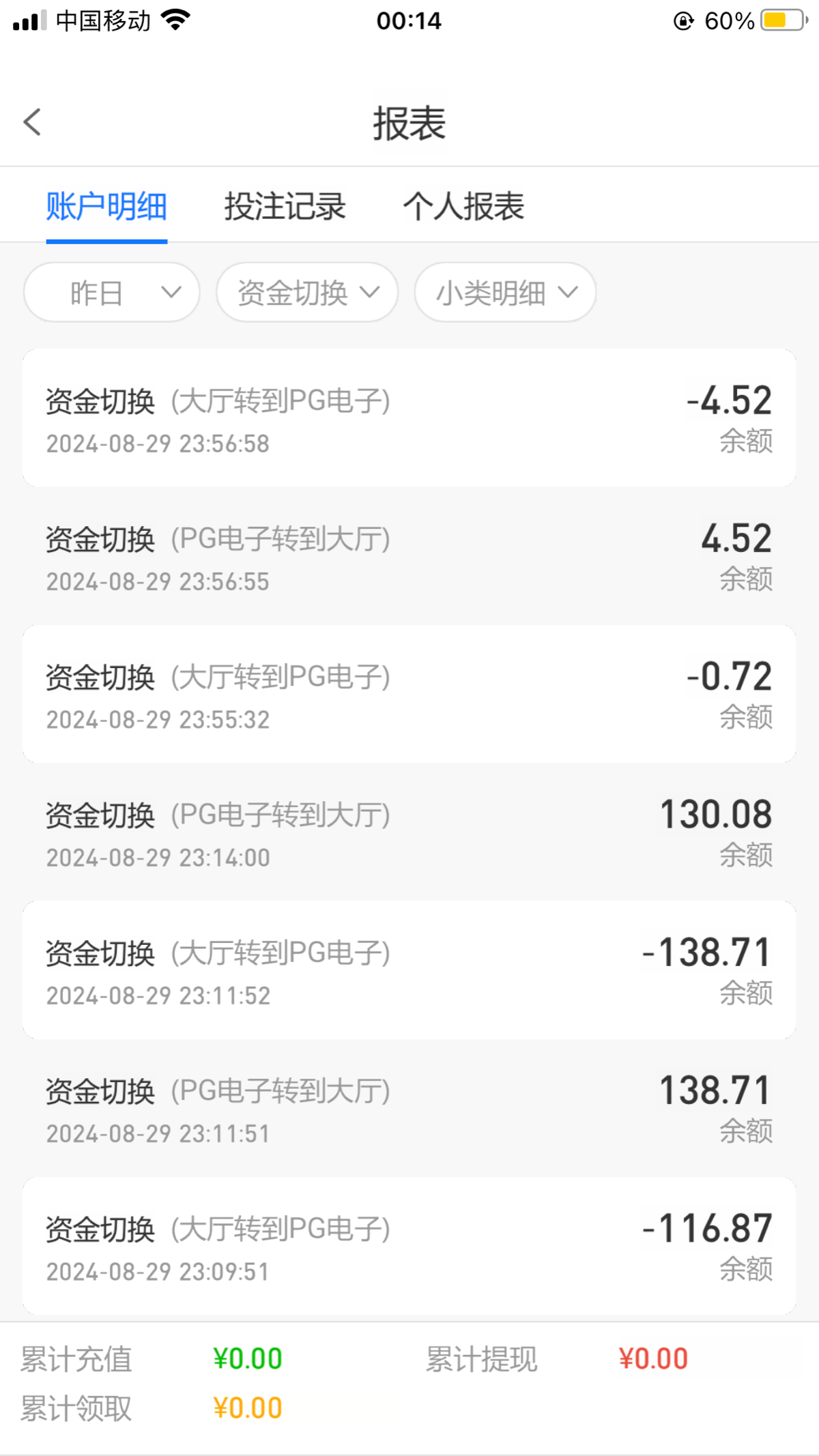Expand the 小类明细 filter dropdown
Screen dimensions: 819x1456
pyautogui.click(x=505, y=293)
